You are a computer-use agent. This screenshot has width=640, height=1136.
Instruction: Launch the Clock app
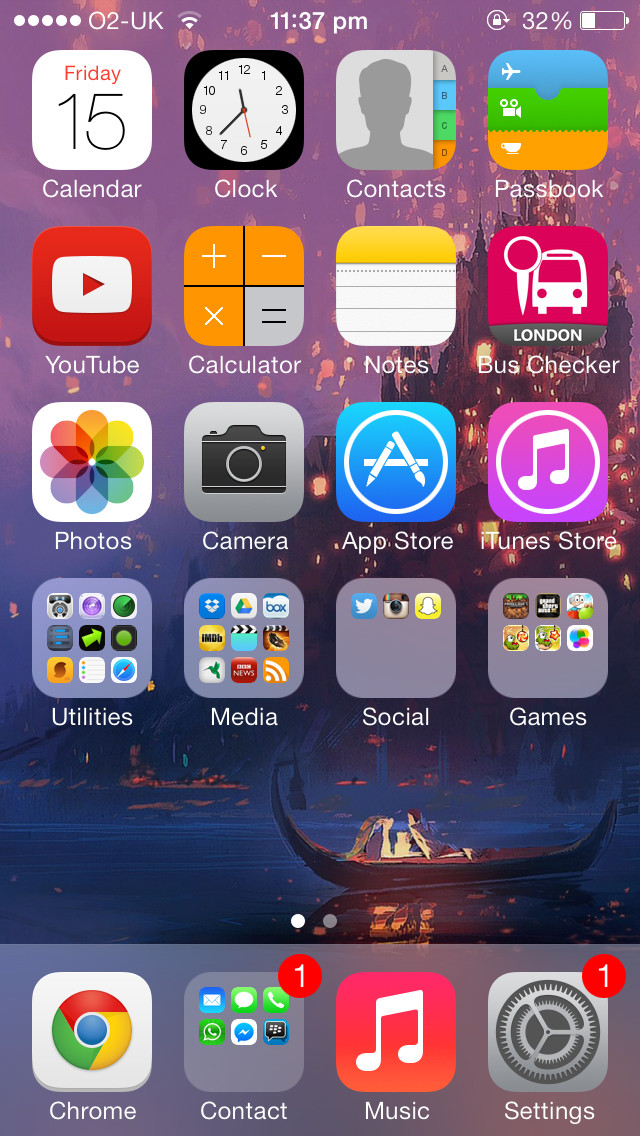click(x=244, y=110)
